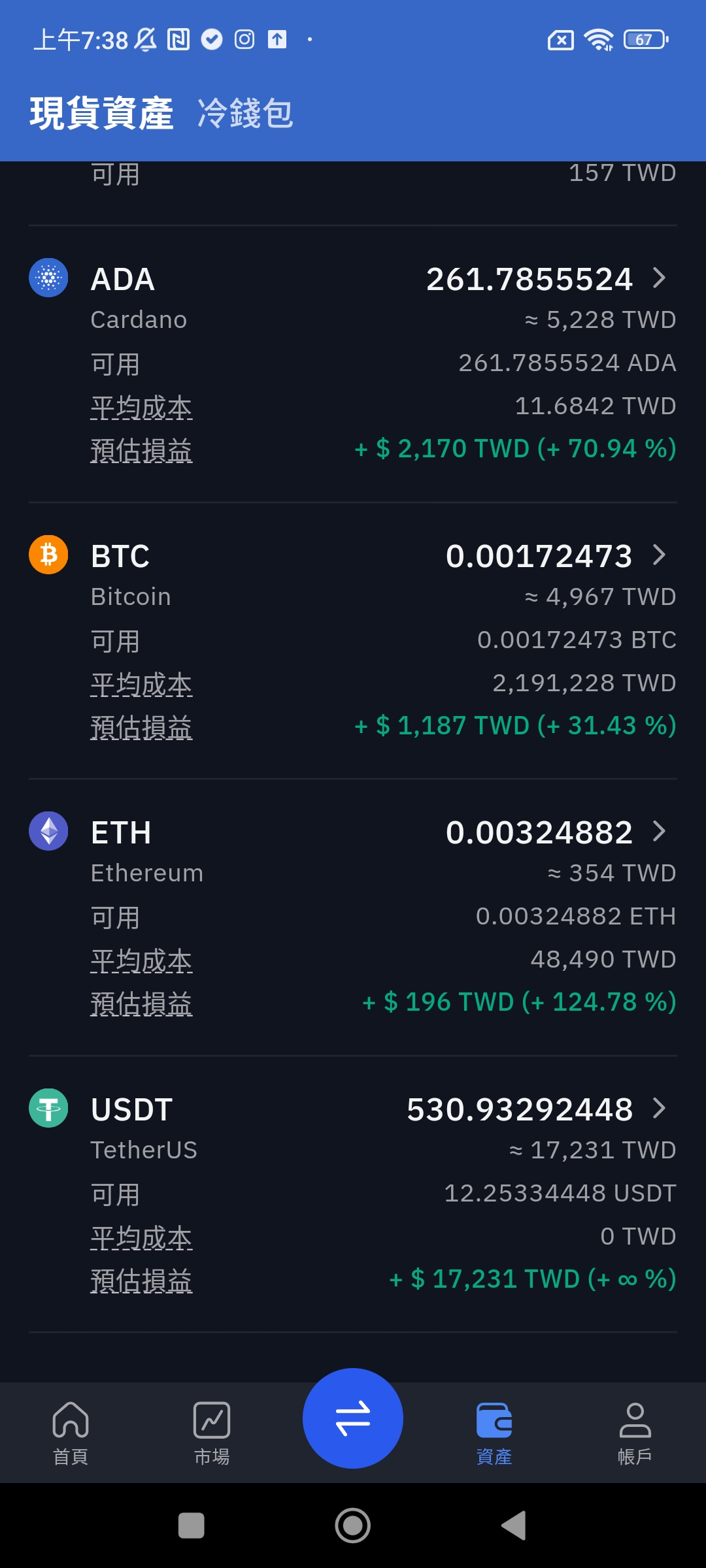706x1568 pixels.
Task: Click the Ethereum coin icon
Action: [x=48, y=832]
